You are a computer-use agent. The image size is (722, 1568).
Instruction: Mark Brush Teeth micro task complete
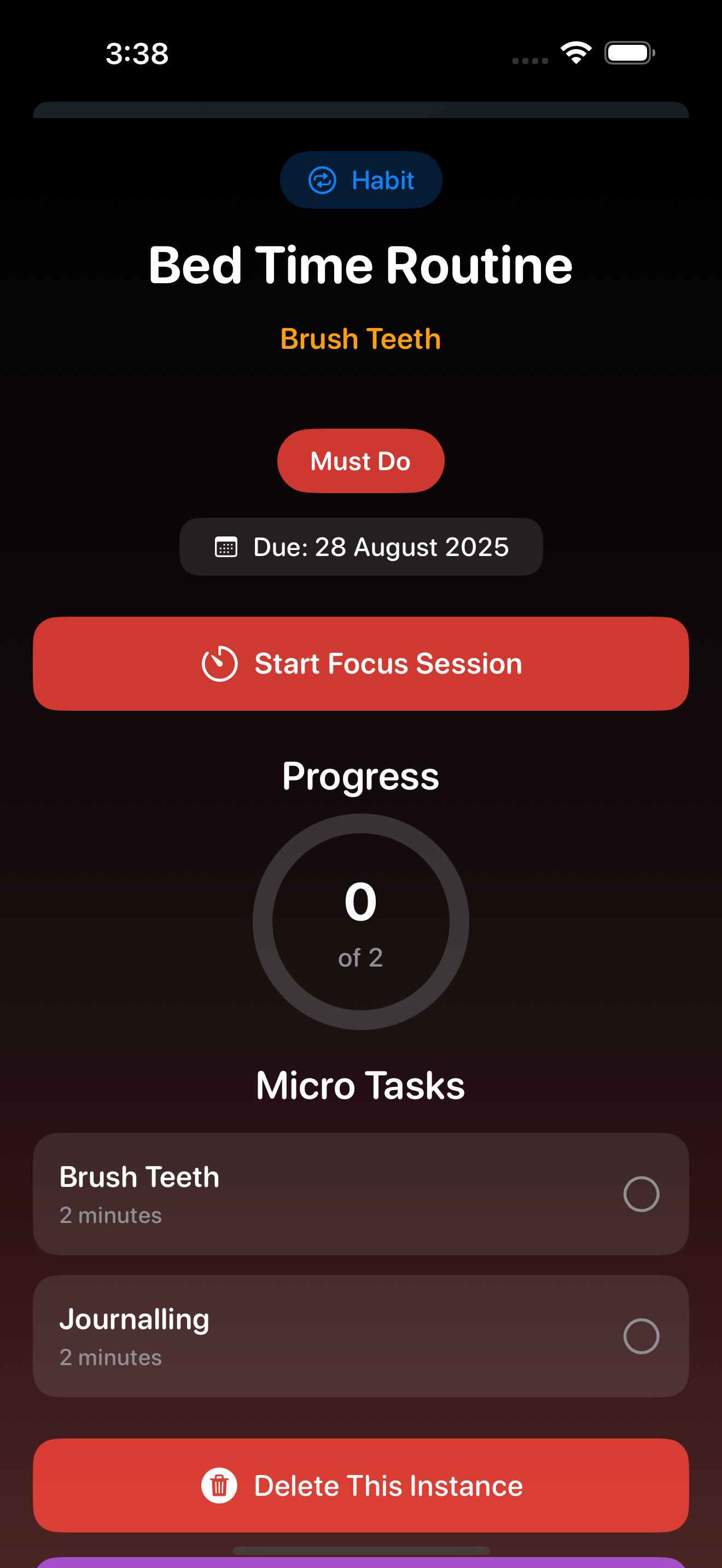coord(641,1193)
